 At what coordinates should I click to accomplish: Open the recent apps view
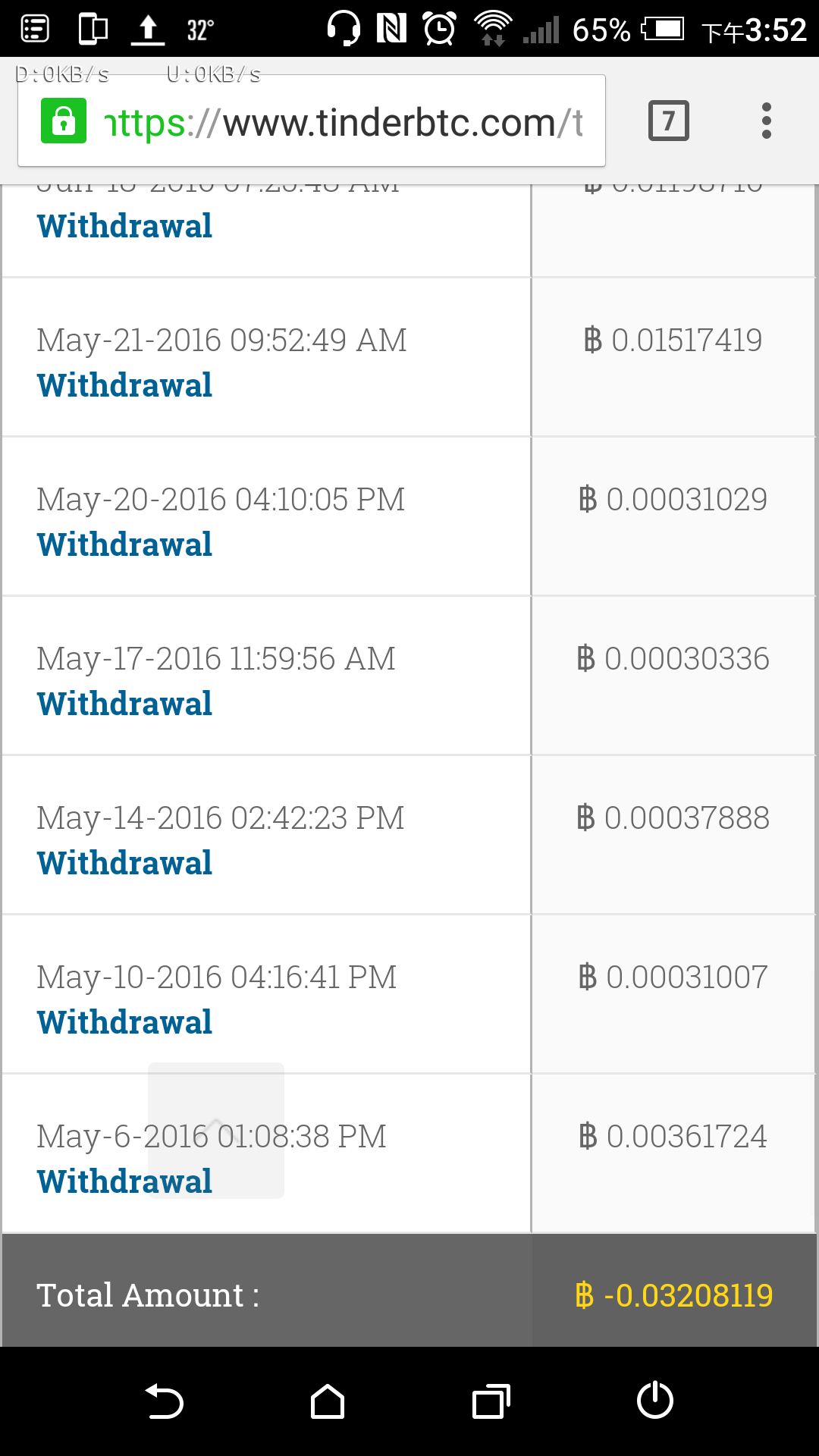pyautogui.click(x=491, y=1401)
